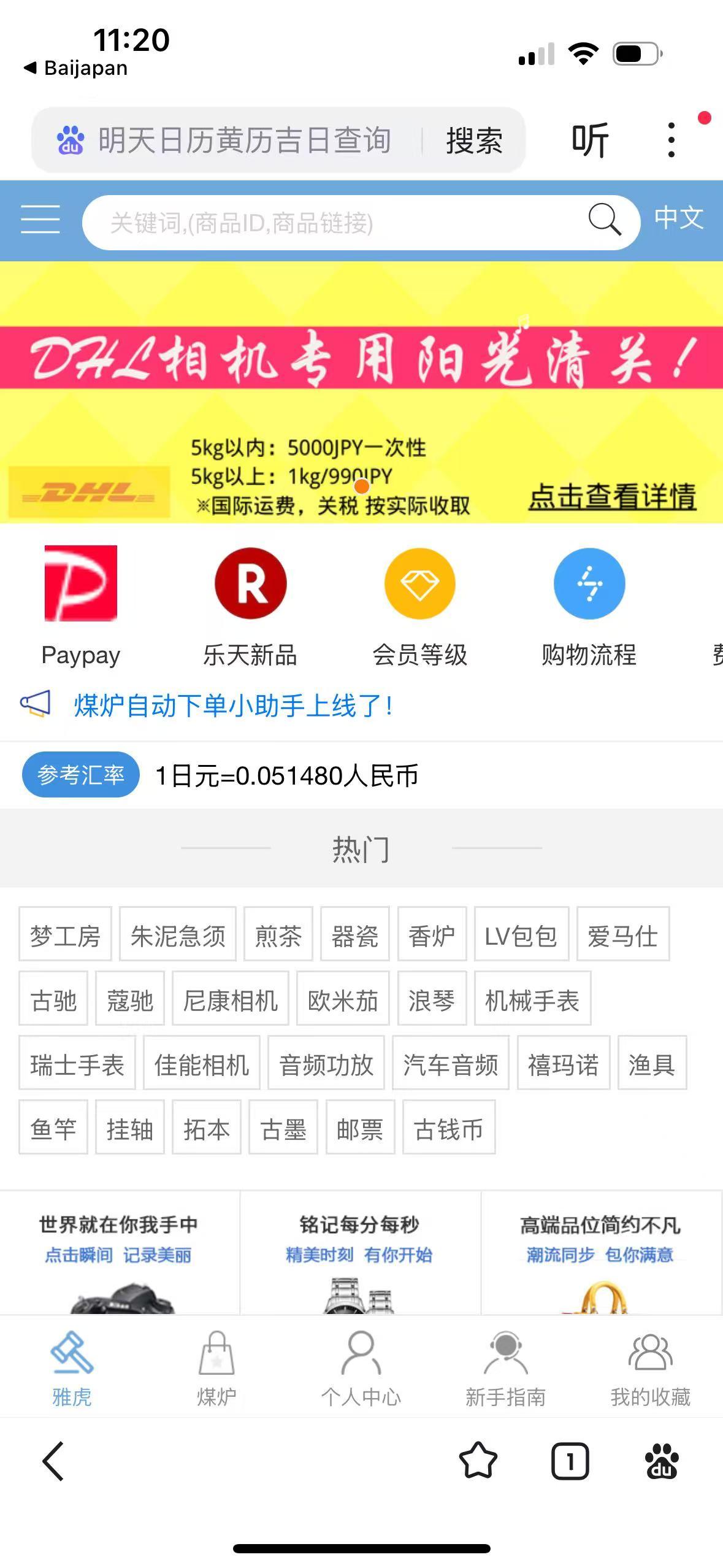Screen dimensions: 723x1568
Task: Open the three-dot overflow menu
Action: pyautogui.click(x=671, y=140)
